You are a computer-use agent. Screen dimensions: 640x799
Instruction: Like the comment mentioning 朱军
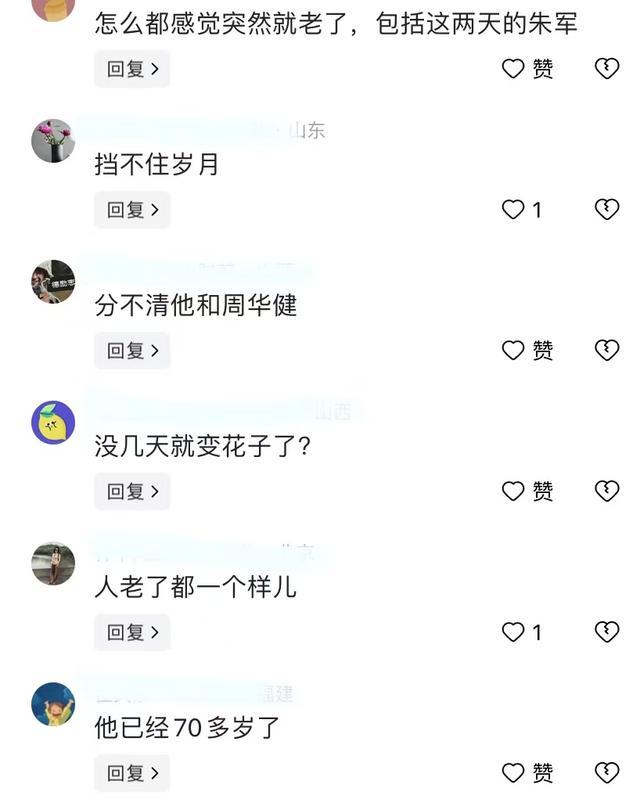click(x=513, y=69)
